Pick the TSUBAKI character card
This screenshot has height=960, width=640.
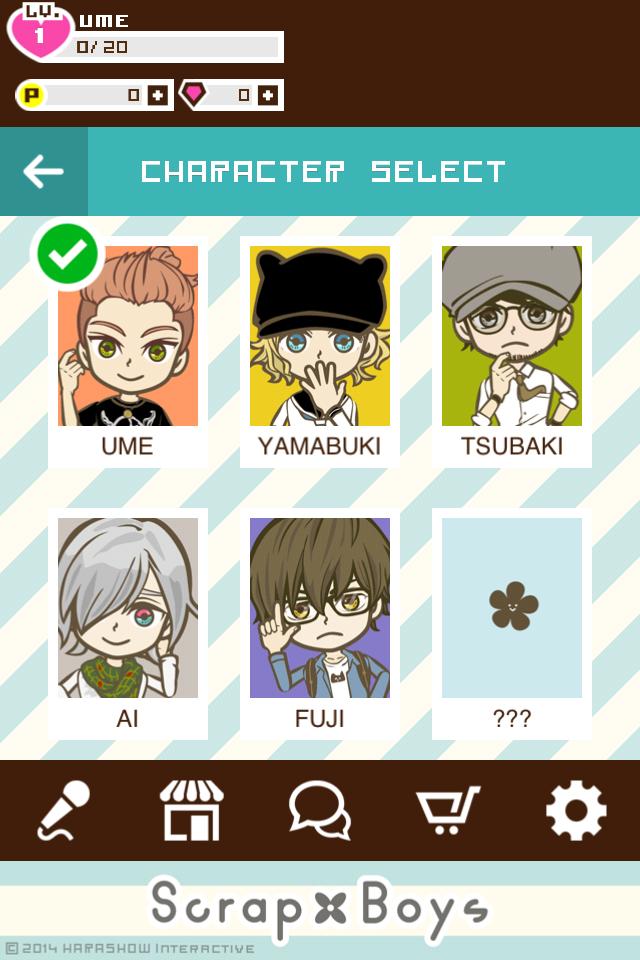[x=511, y=350]
